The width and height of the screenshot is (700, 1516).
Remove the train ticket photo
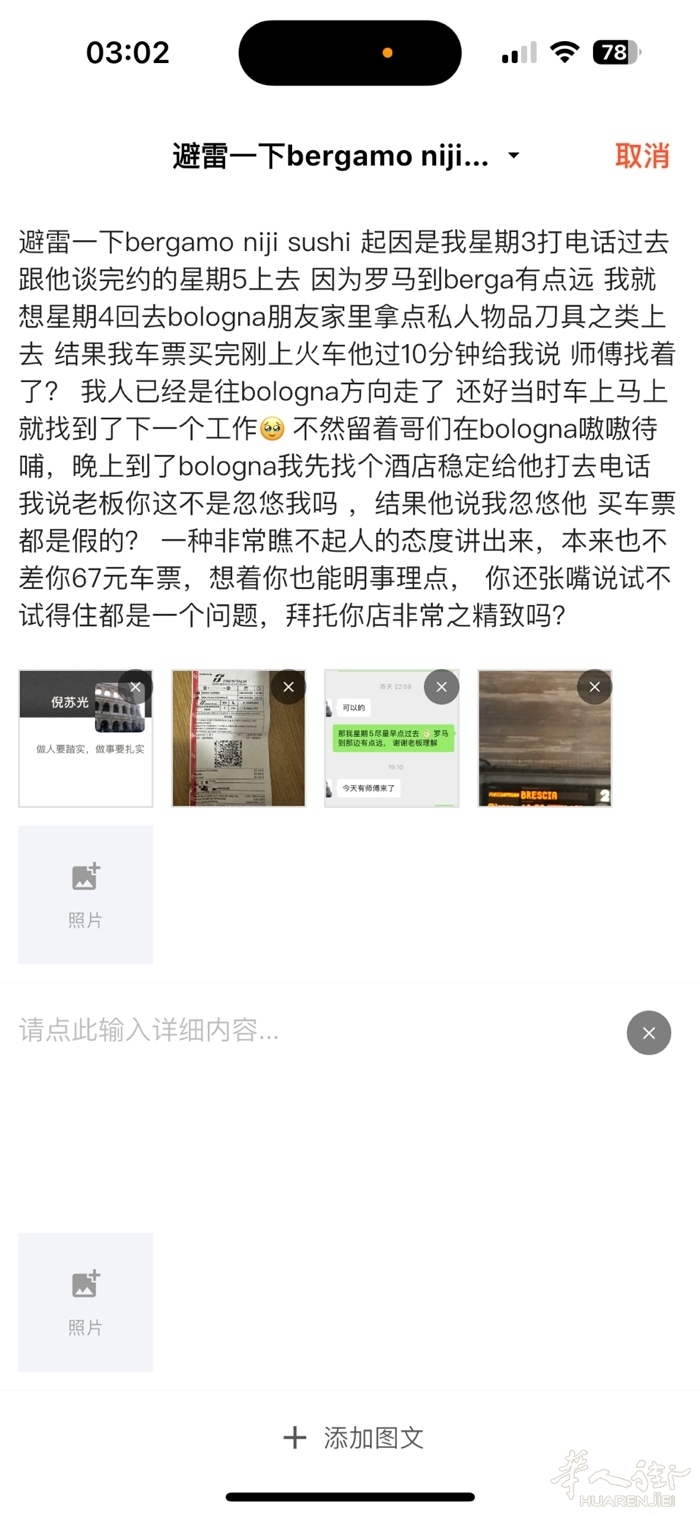click(x=288, y=687)
